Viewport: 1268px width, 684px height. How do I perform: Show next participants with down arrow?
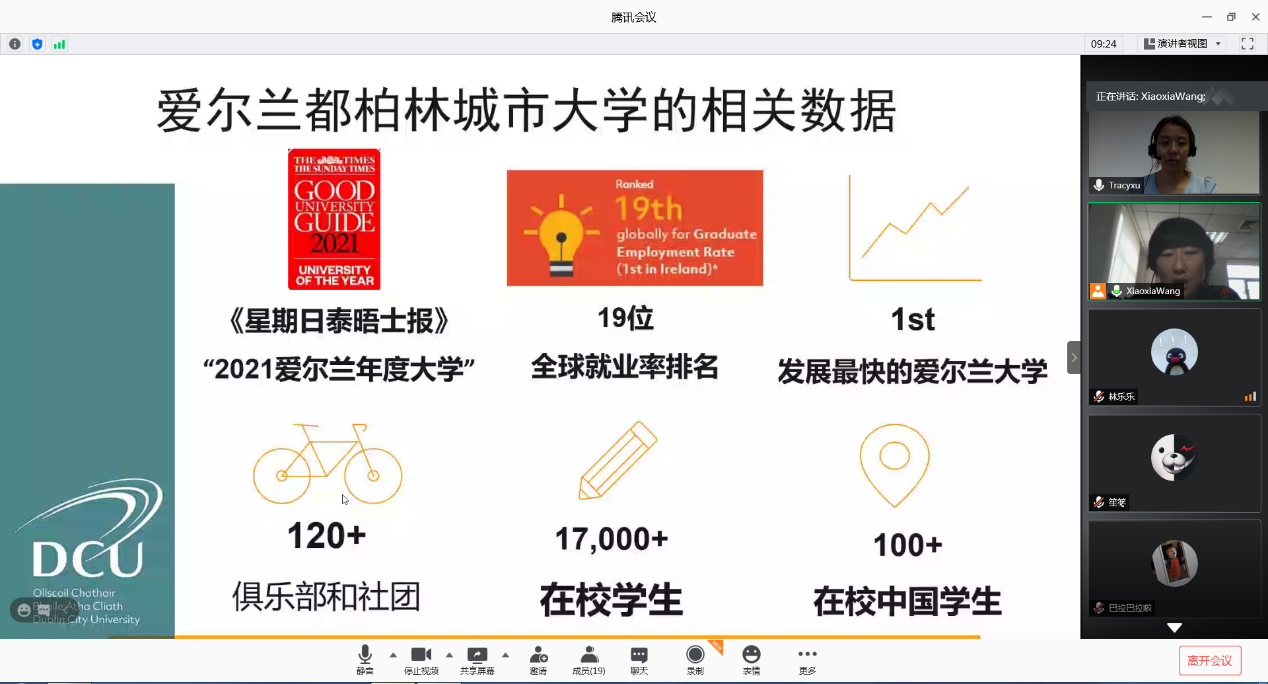(x=1174, y=628)
